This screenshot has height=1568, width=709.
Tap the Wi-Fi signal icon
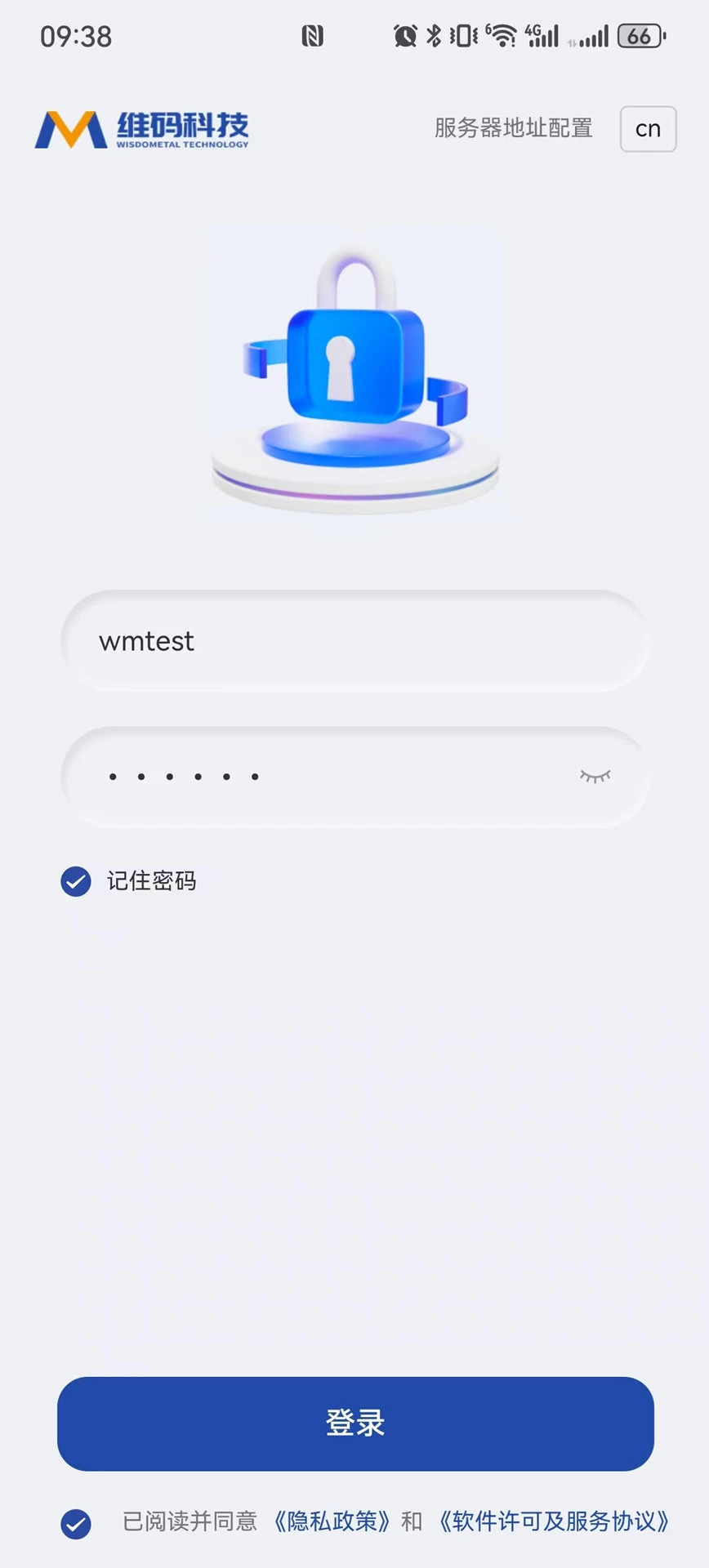502,35
